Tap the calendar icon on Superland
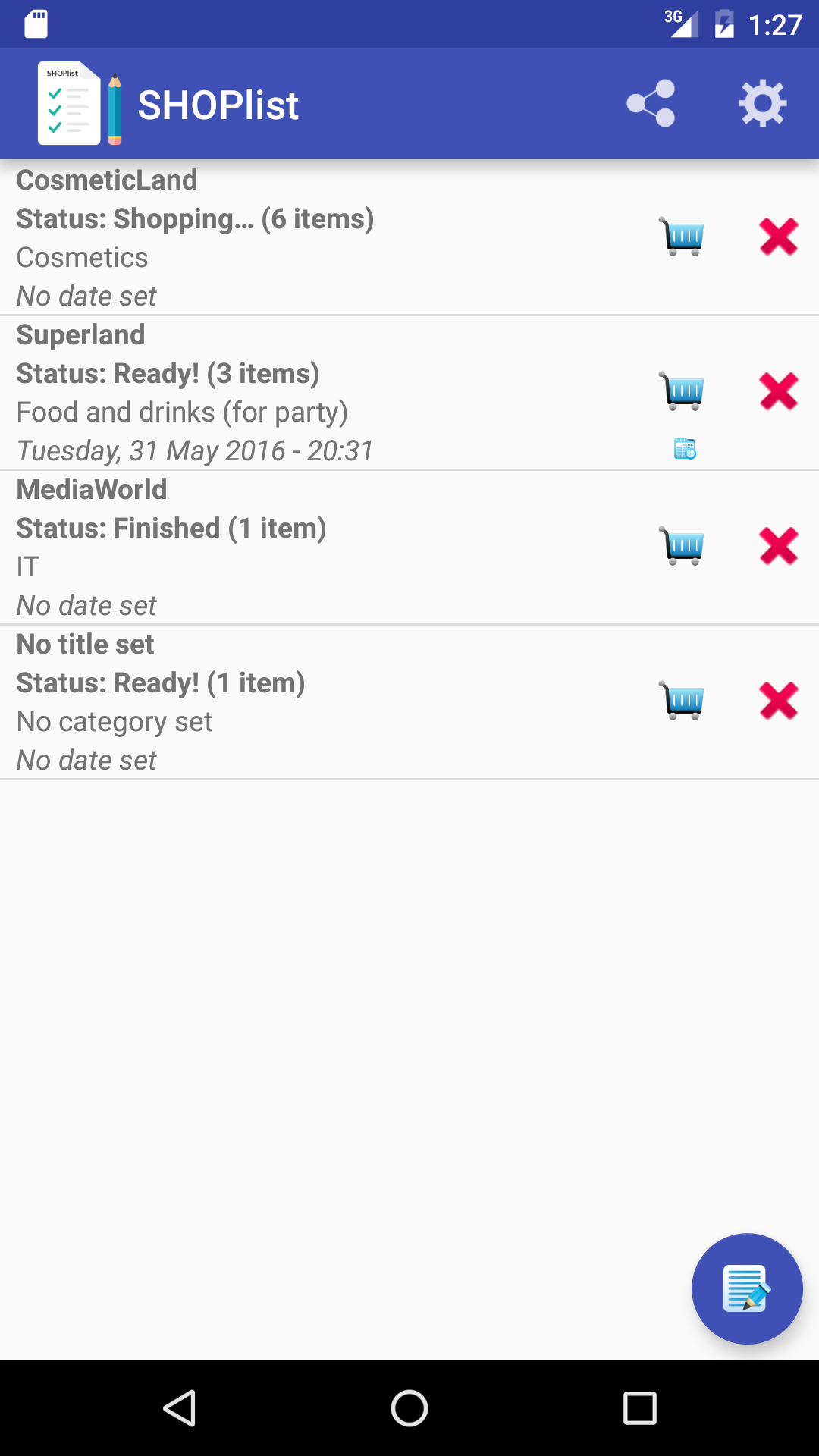This screenshot has height=1456, width=819. pyautogui.click(x=685, y=449)
